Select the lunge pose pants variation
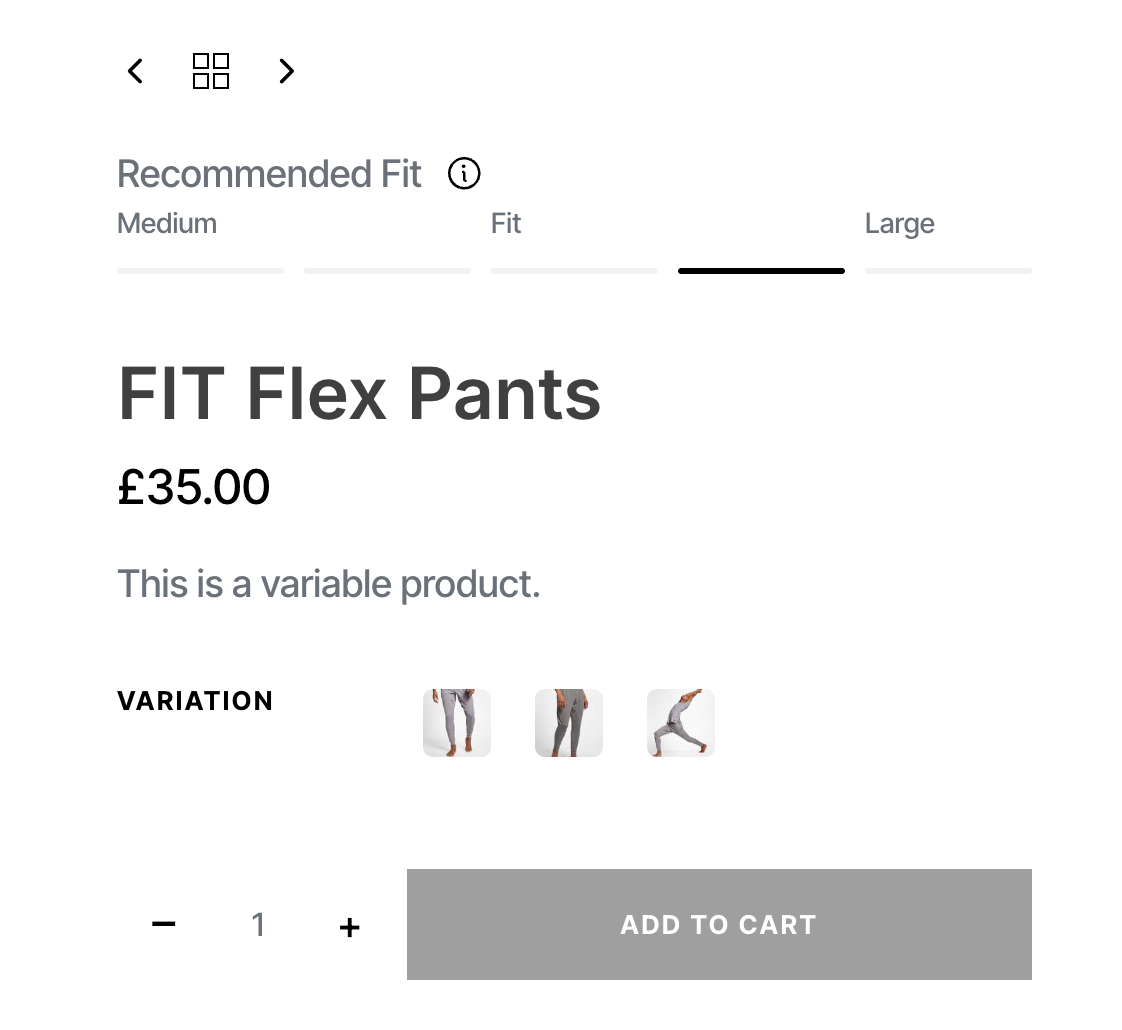1122x1030 pixels. tap(681, 723)
